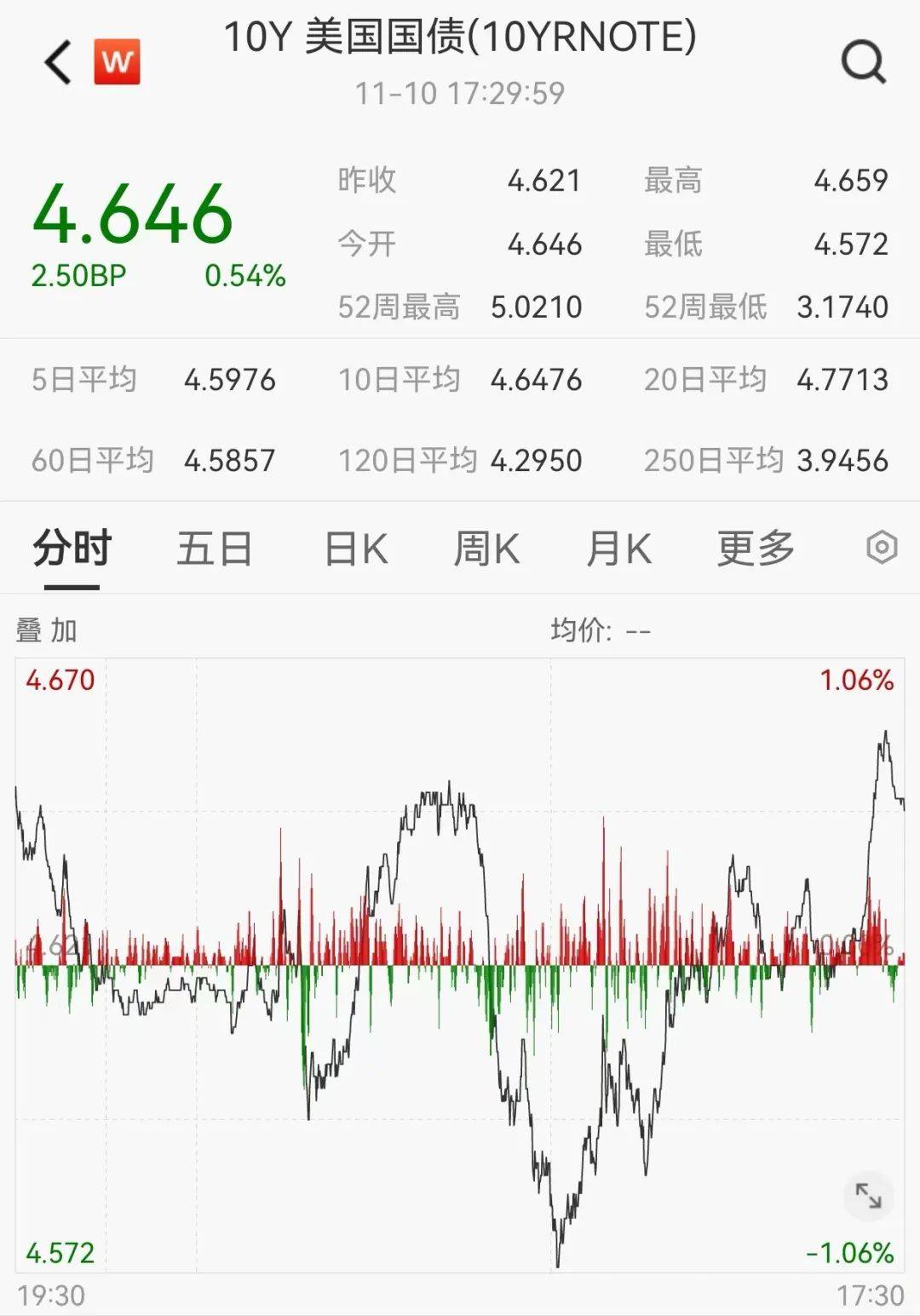920x1316 pixels.
Task: Open chart settings hexagon icon
Action: [x=882, y=547]
